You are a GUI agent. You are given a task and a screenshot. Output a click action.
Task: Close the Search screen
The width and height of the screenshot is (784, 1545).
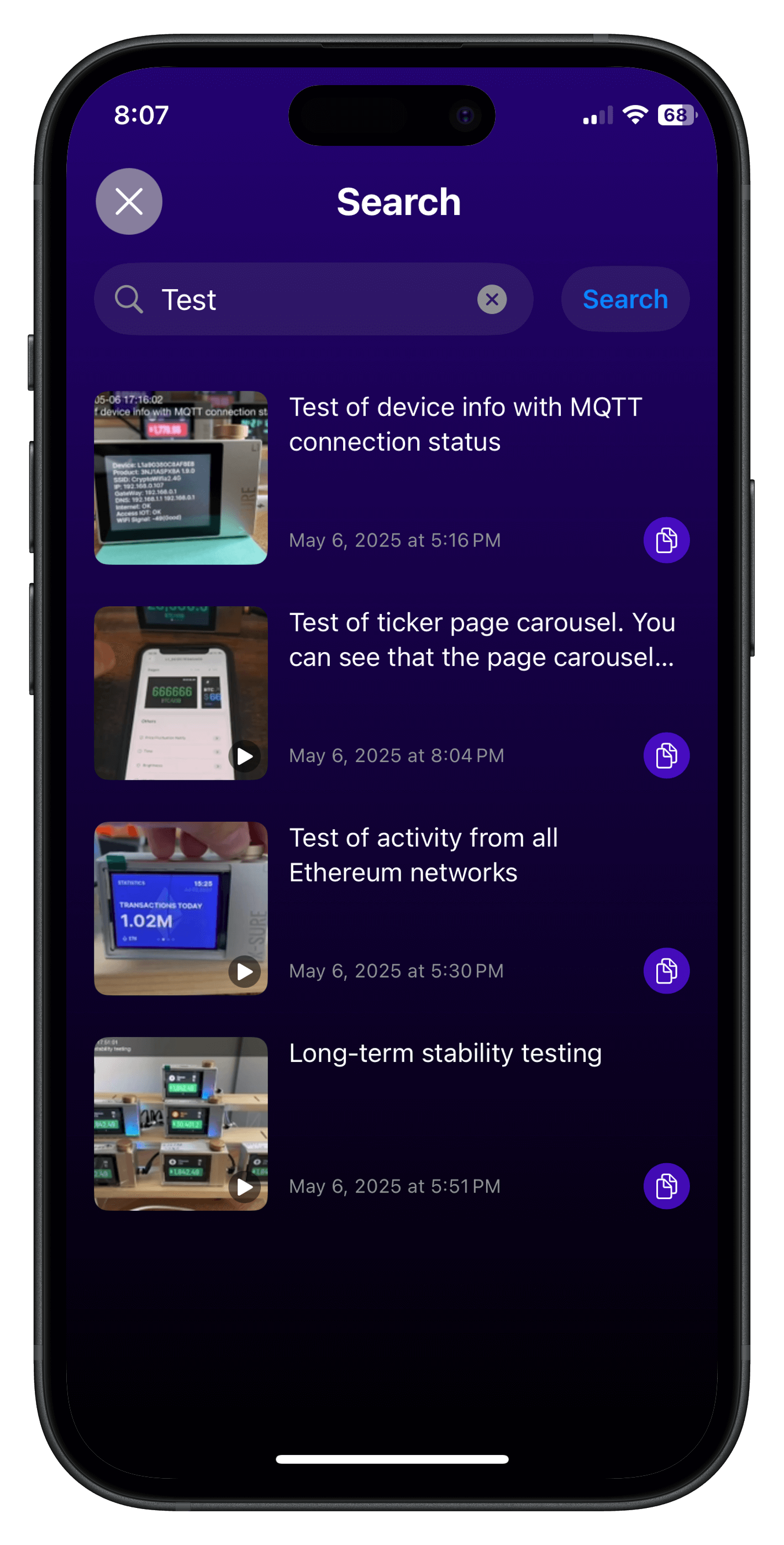[129, 202]
